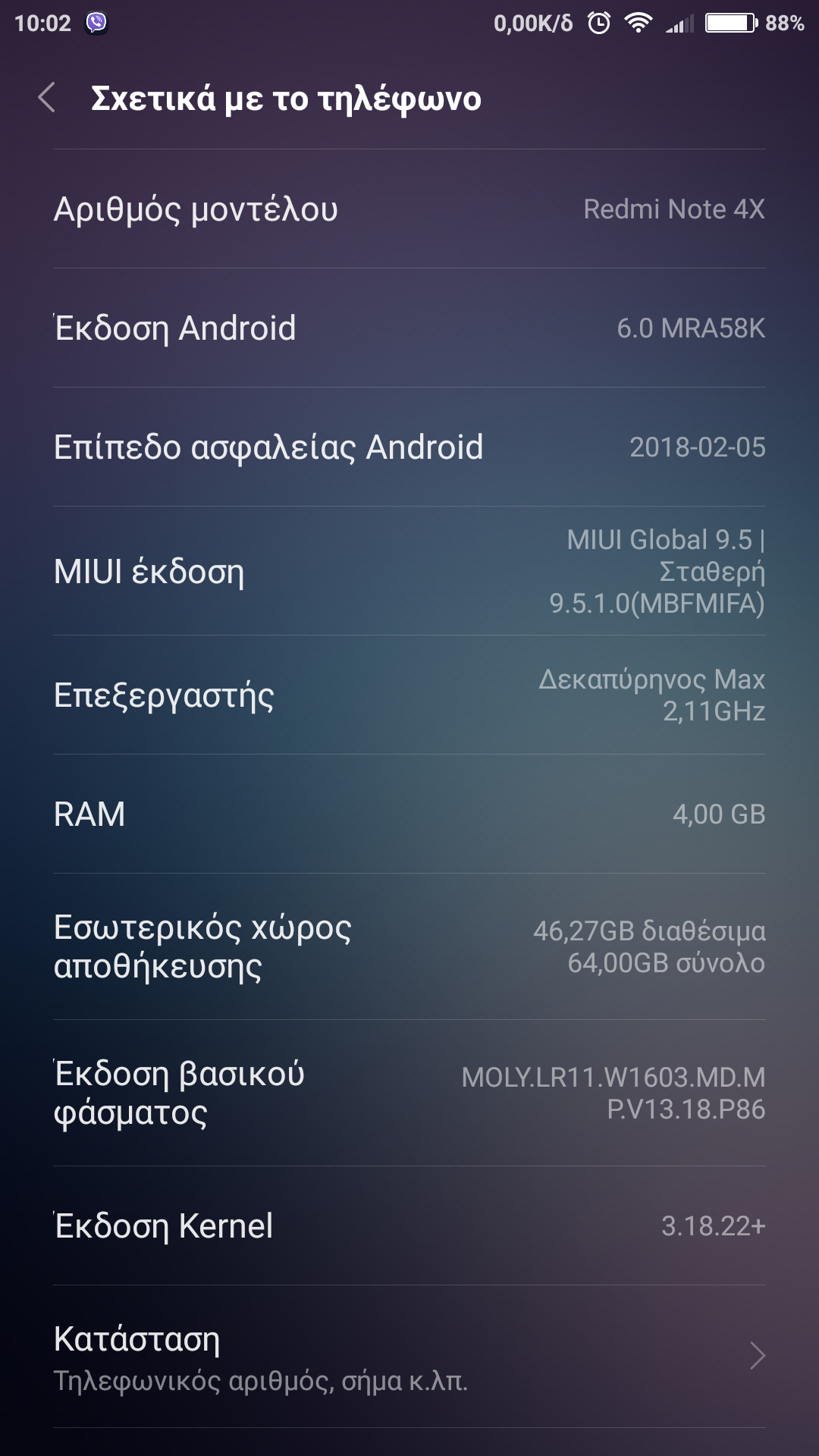Open Εσωτερικός χώρος αποθήκευσης
The image size is (819, 1456).
click(x=409, y=946)
